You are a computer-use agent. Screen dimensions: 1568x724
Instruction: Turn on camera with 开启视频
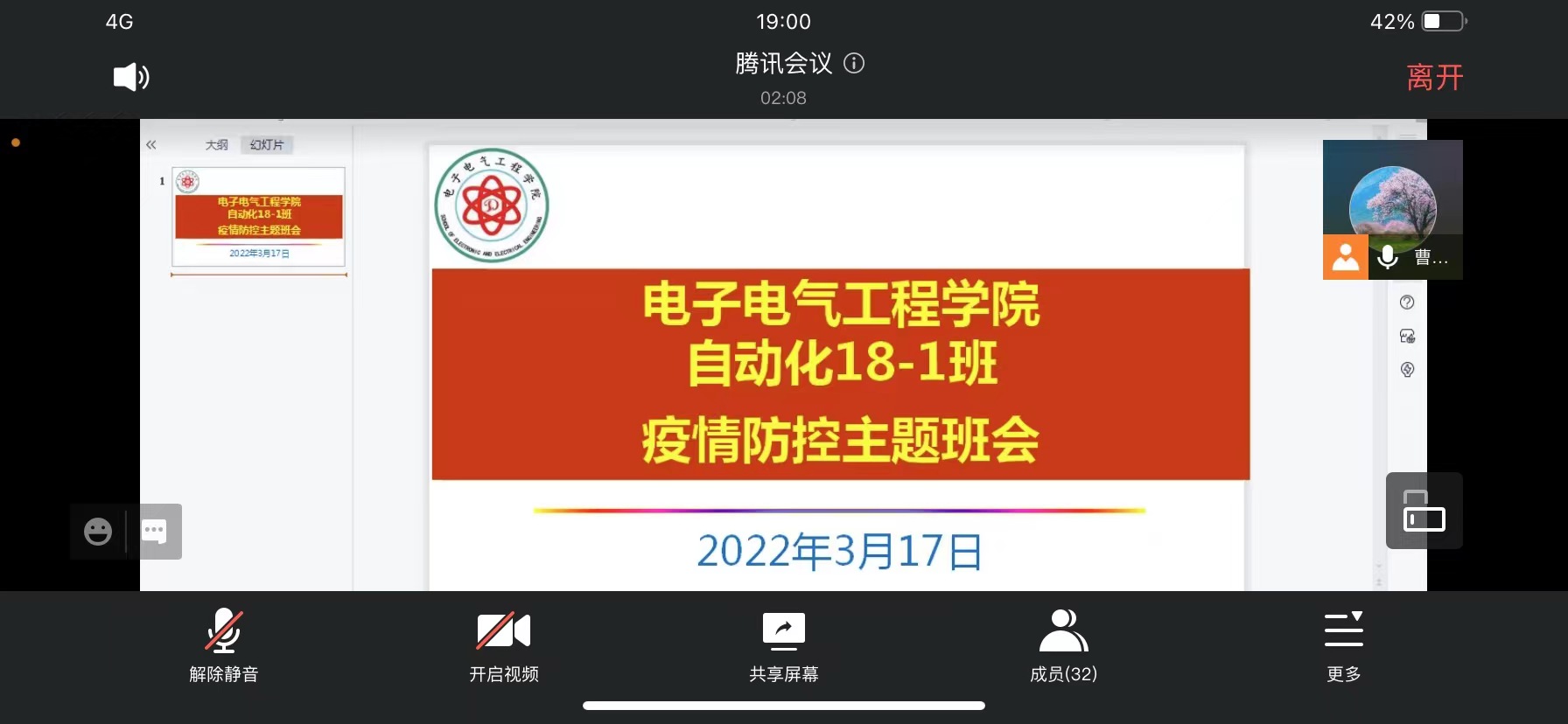tap(504, 645)
